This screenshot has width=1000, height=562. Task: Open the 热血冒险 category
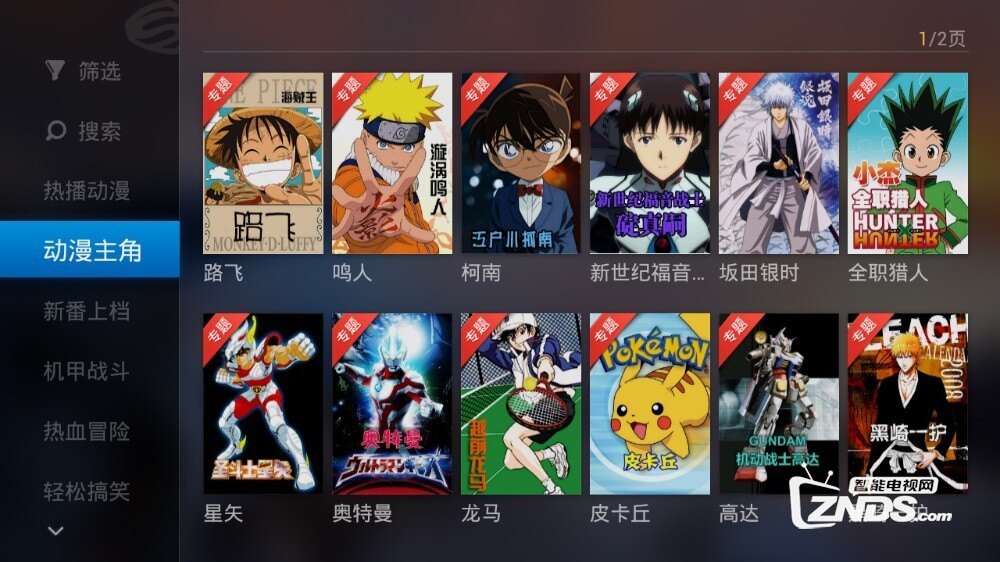[86, 431]
